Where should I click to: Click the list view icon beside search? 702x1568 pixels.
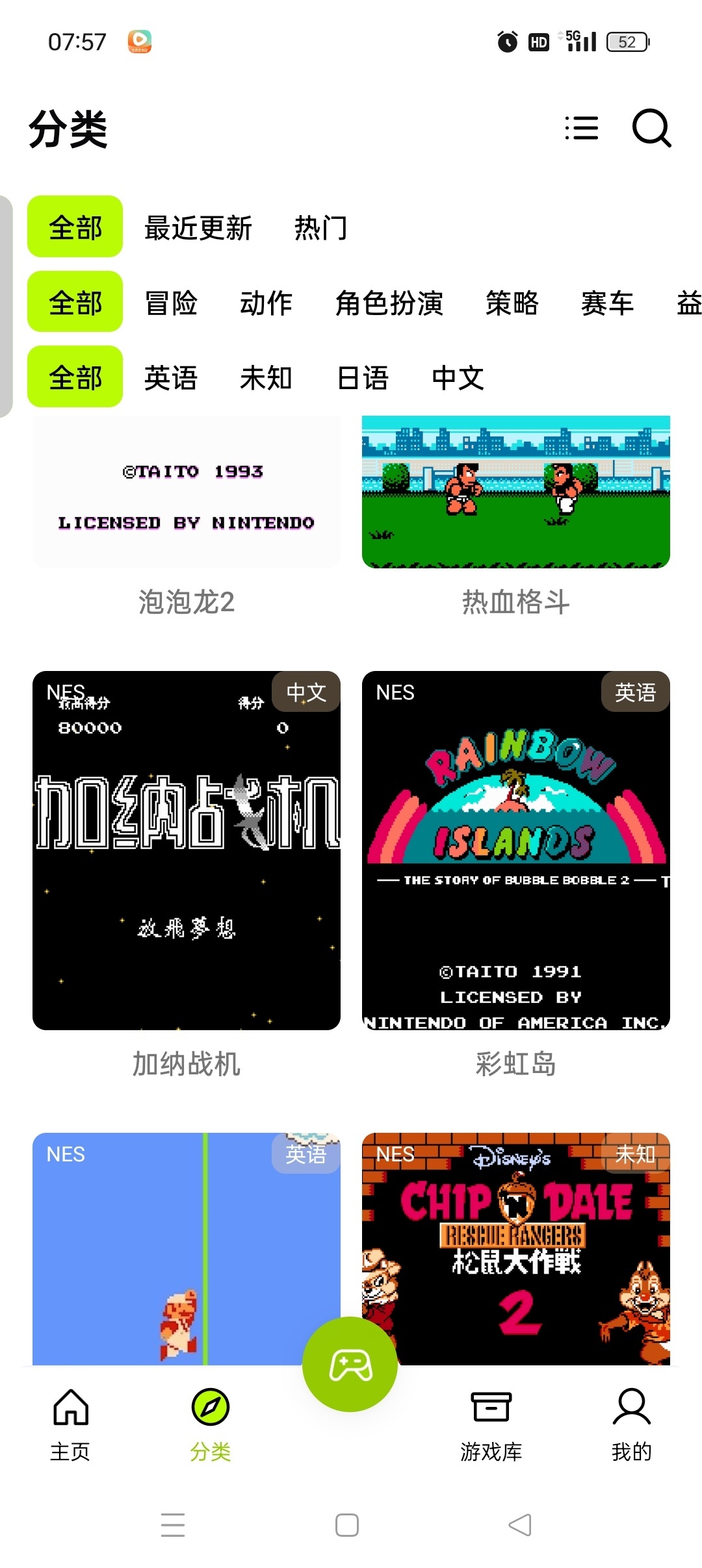pyautogui.click(x=582, y=129)
